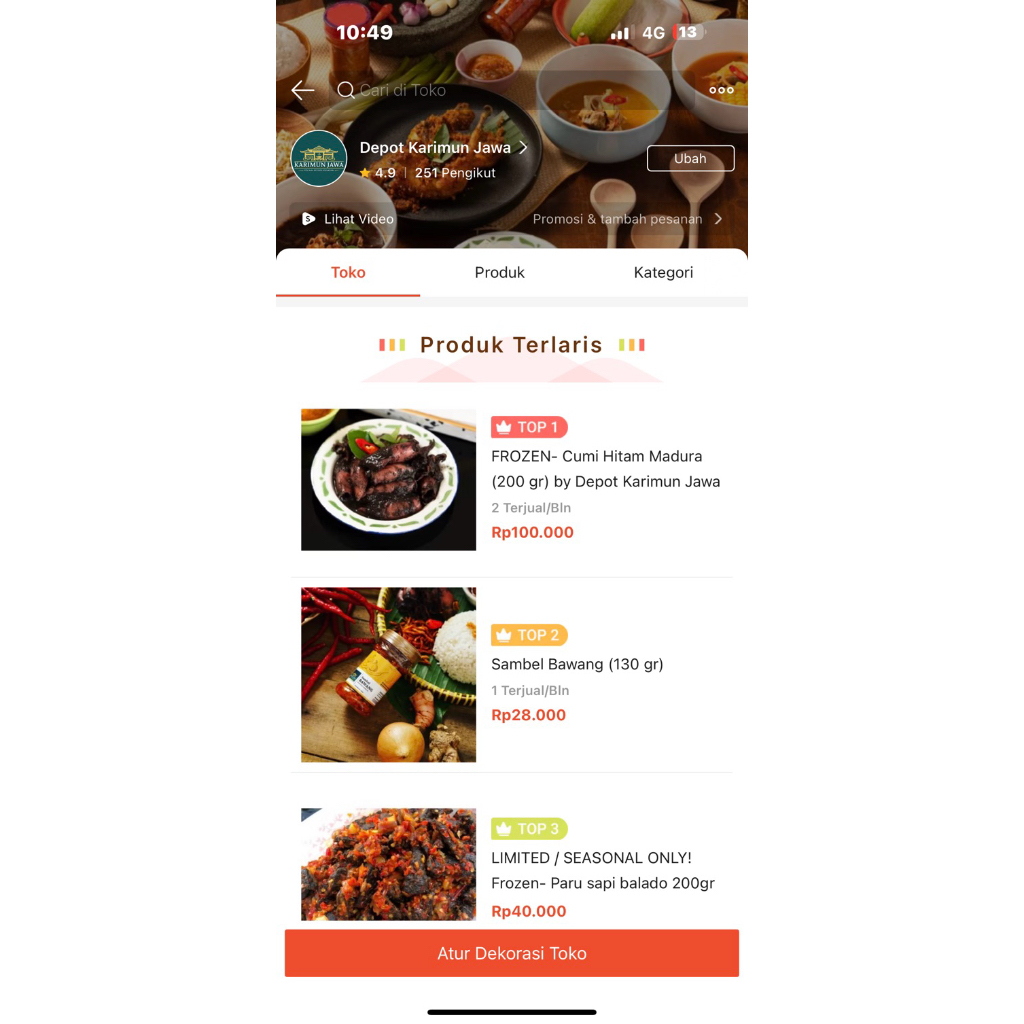Image resolution: width=1024 pixels, height=1024 pixels.
Task: Tap Atur Dekorasi Toko button
Action: 511,953
